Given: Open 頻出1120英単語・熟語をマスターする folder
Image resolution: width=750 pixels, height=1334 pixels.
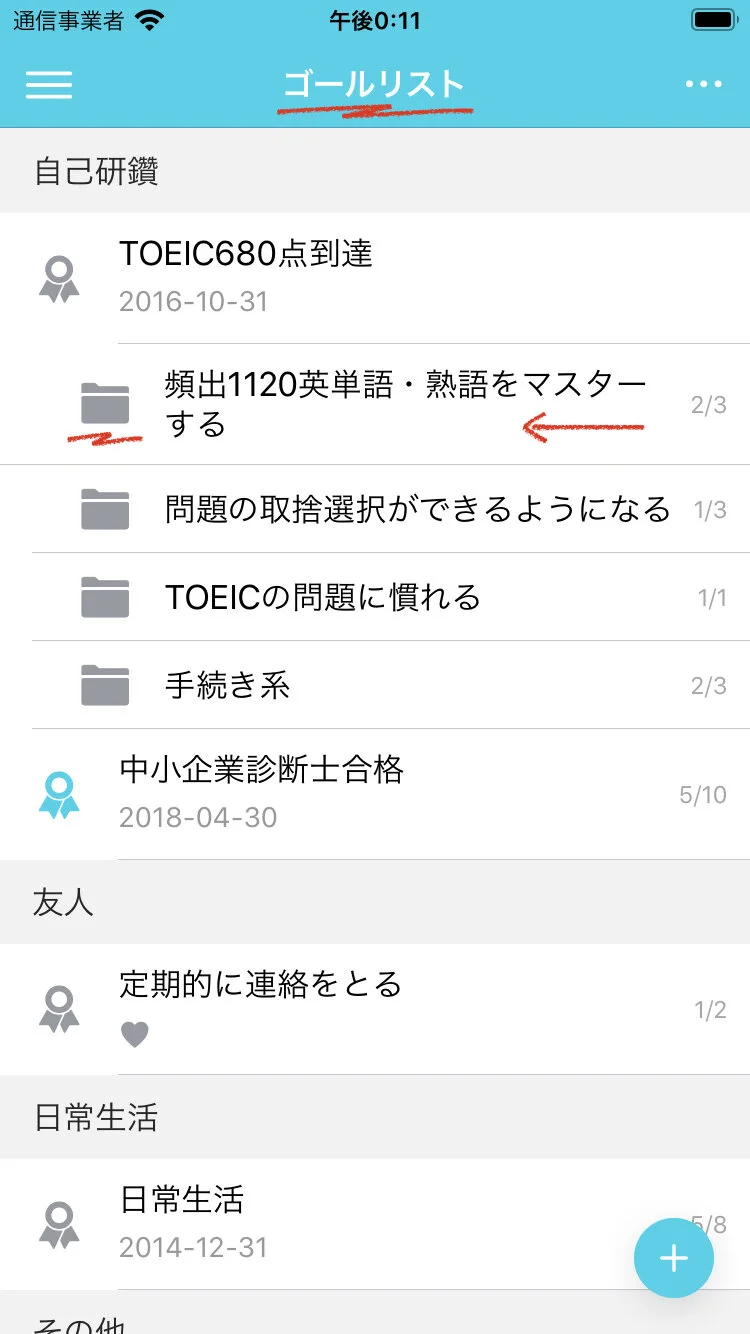Looking at the screenshot, I should [x=405, y=404].
